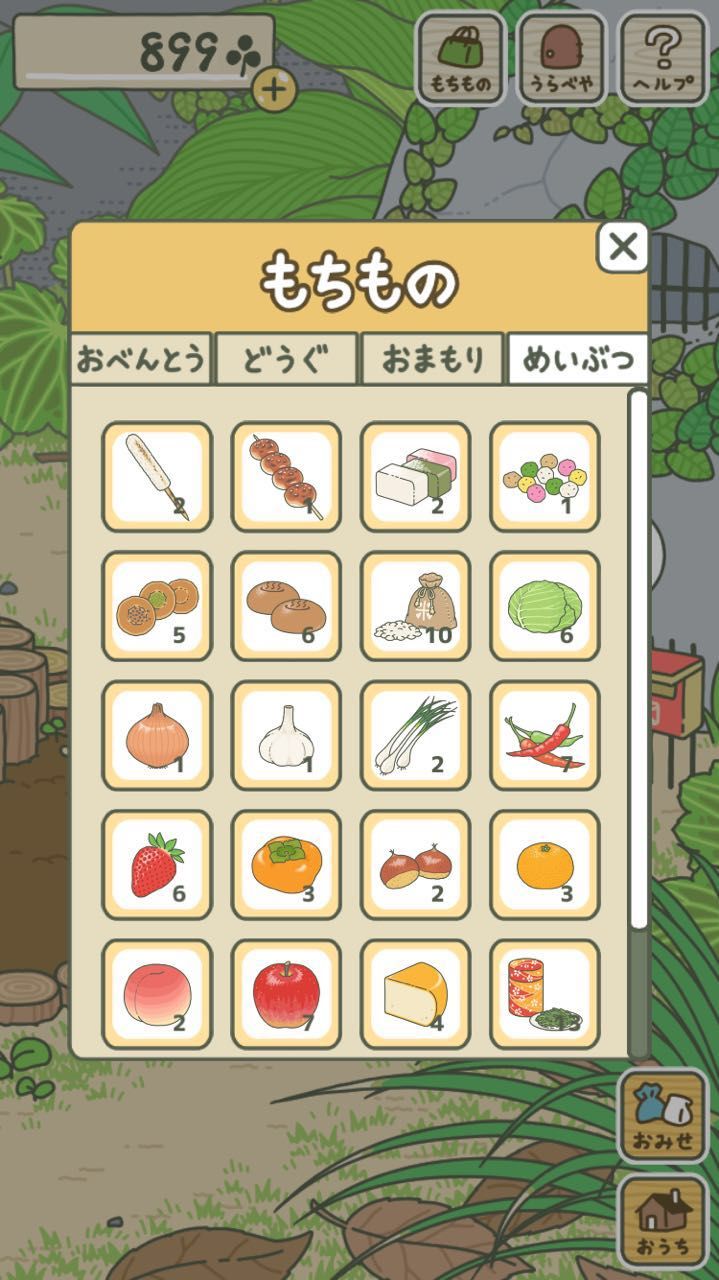Pick the colorful dango balls item

pos(544,476)
